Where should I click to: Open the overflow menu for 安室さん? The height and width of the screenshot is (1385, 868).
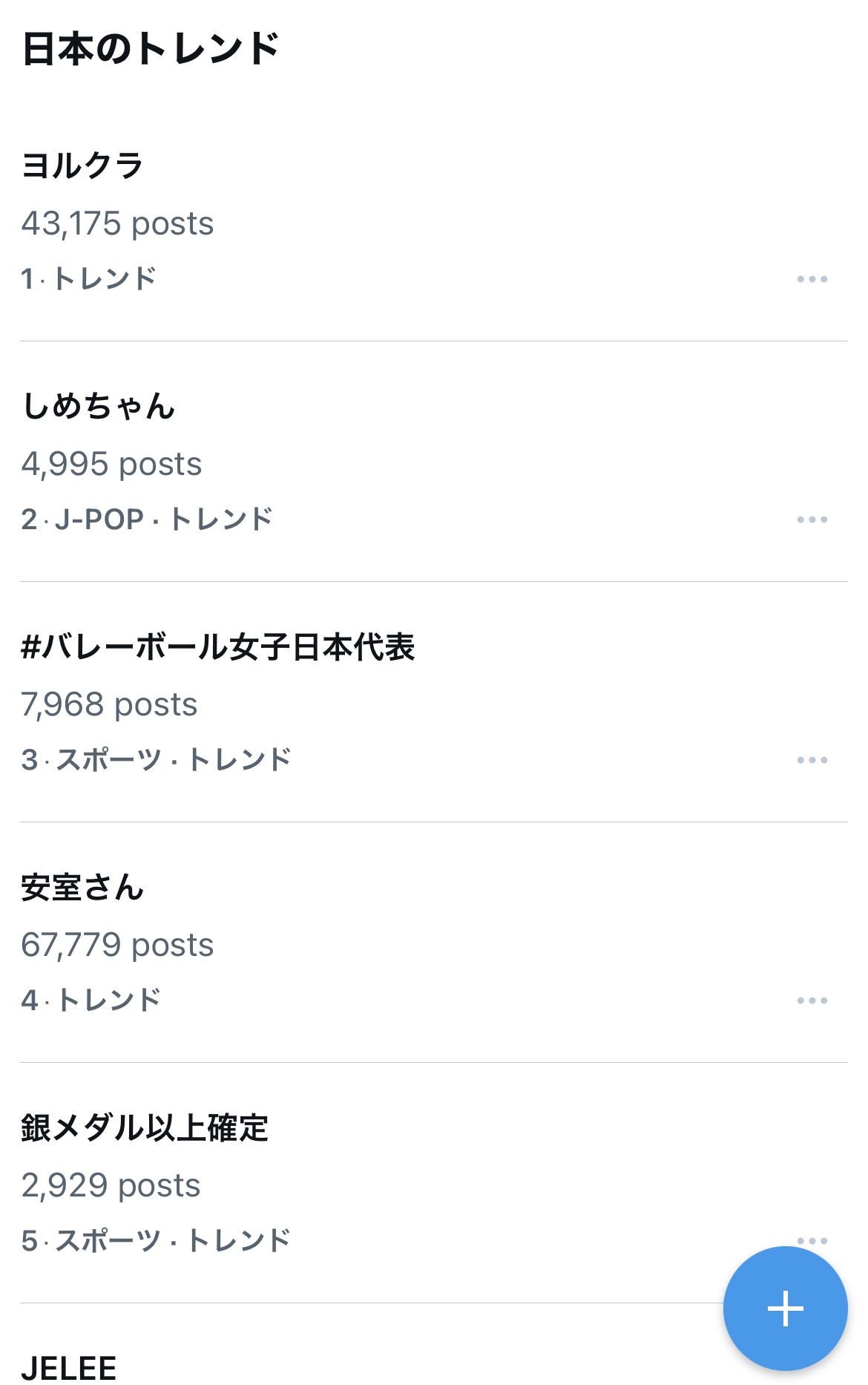(812, 1001)
